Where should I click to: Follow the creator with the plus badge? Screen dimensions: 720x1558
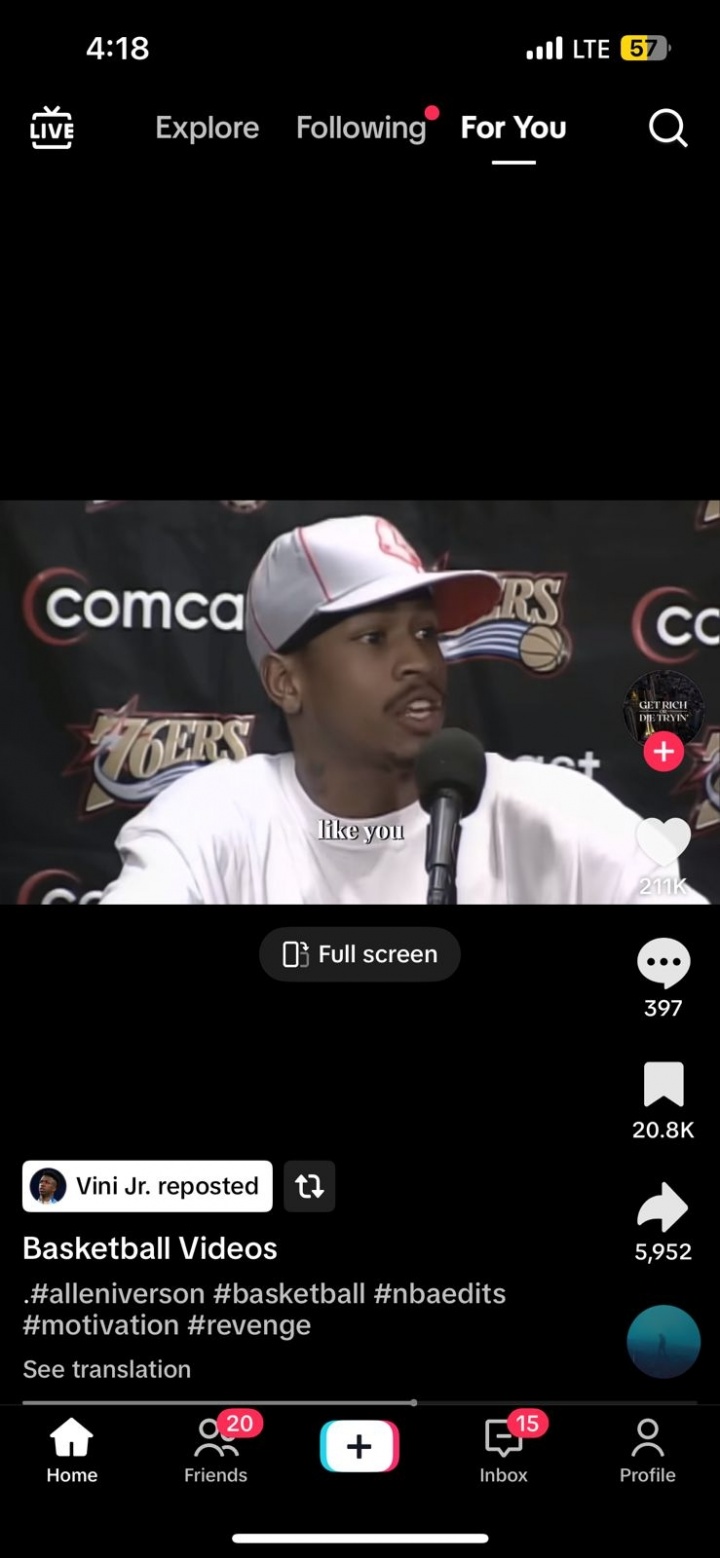coord(663,752)
